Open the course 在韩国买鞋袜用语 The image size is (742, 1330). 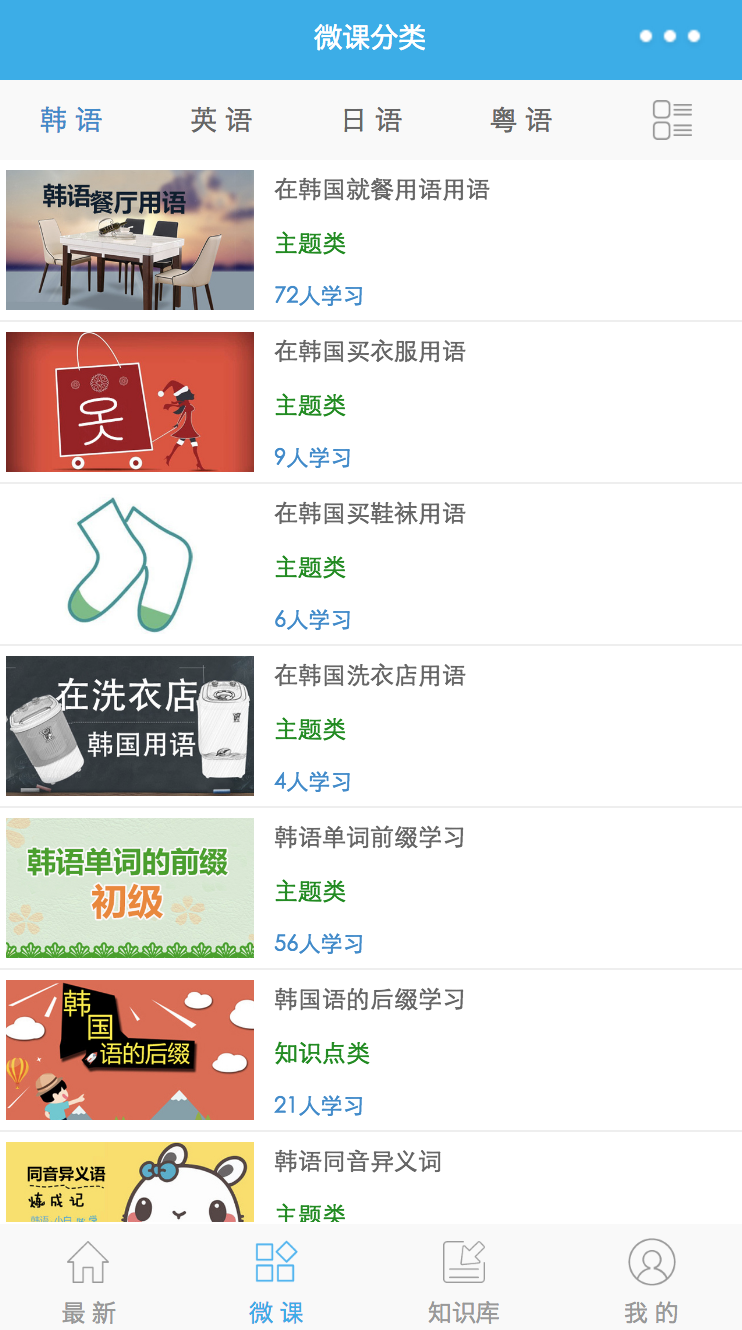click(x=369, y=514)
